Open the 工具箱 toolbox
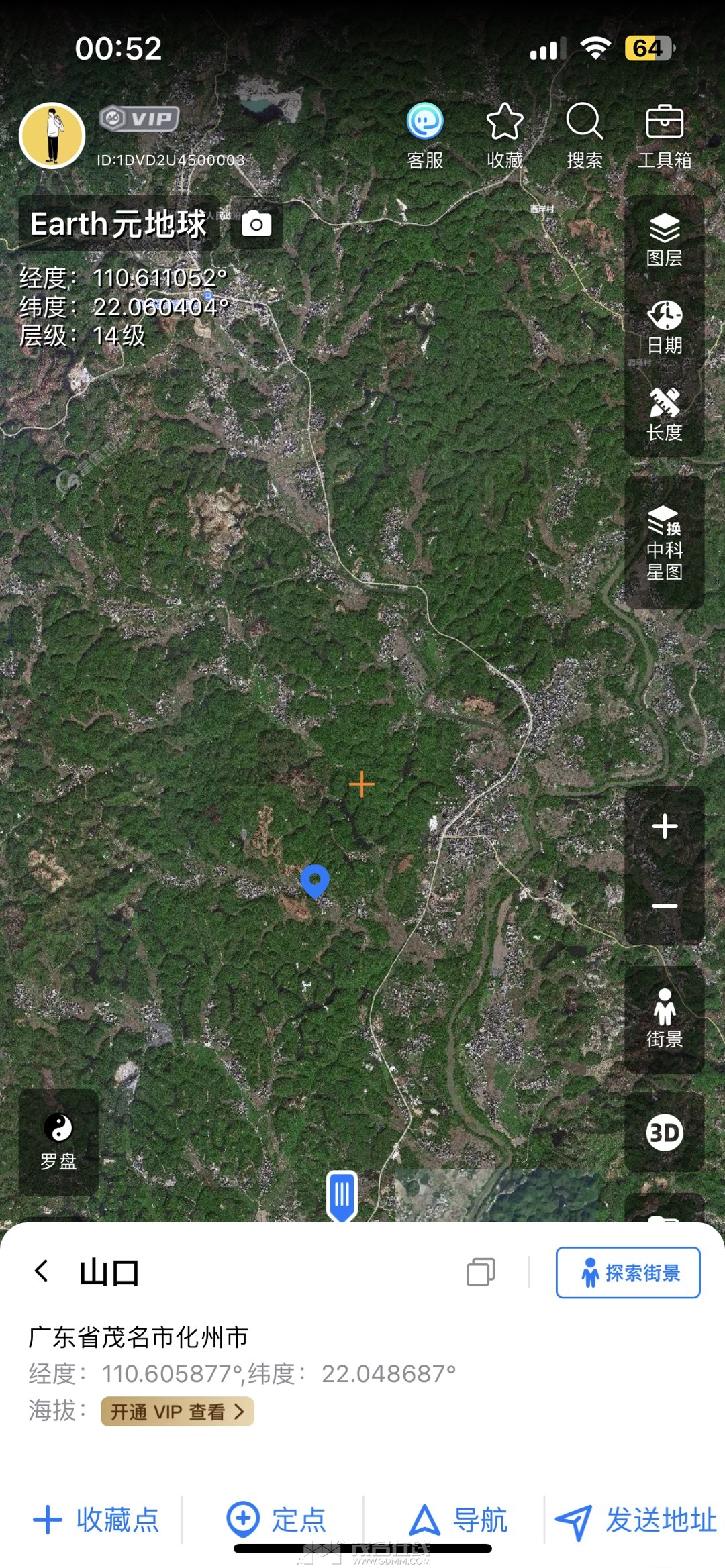Image resolution: width=725 pixels, height=1568 pixels. point(664,135)
